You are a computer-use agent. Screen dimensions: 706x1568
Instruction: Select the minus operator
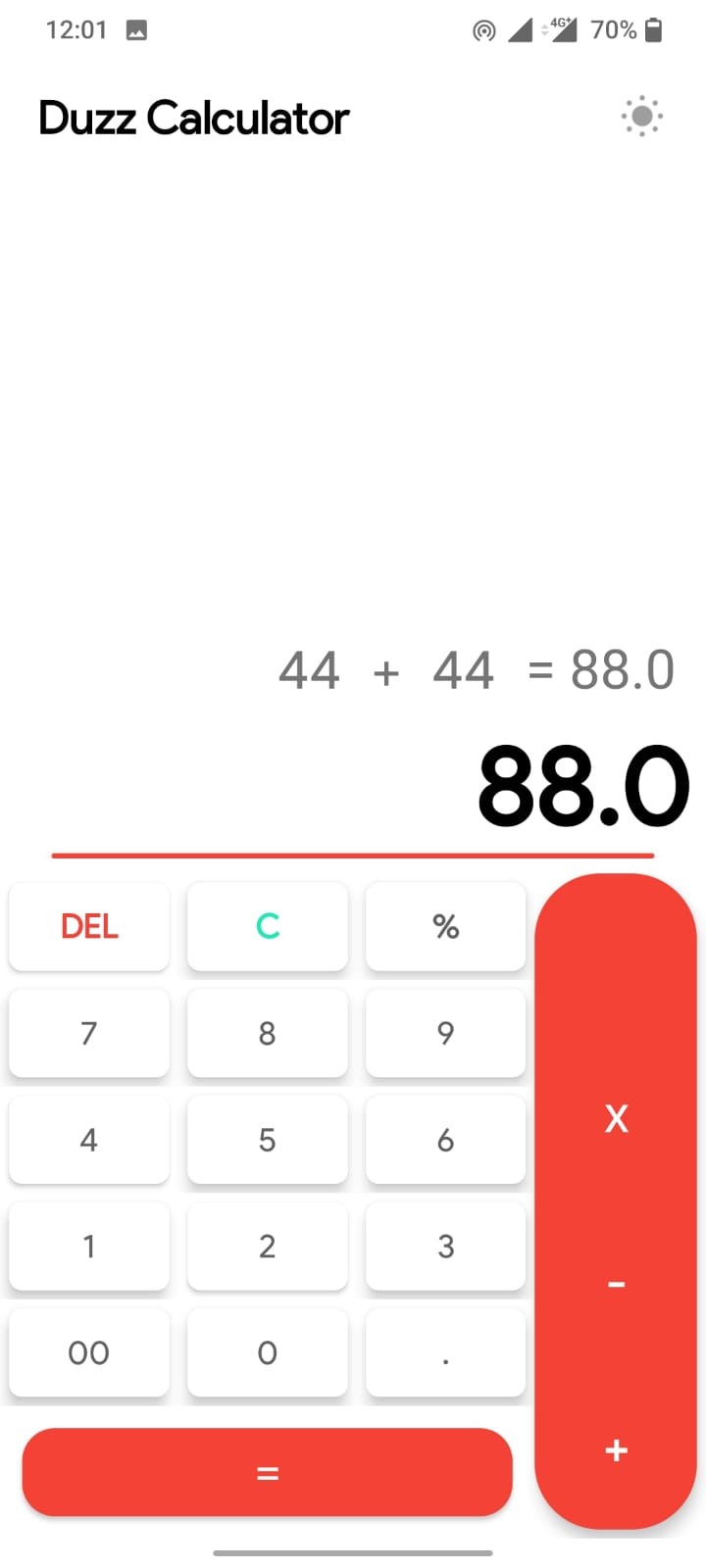tap(616, 1284)
